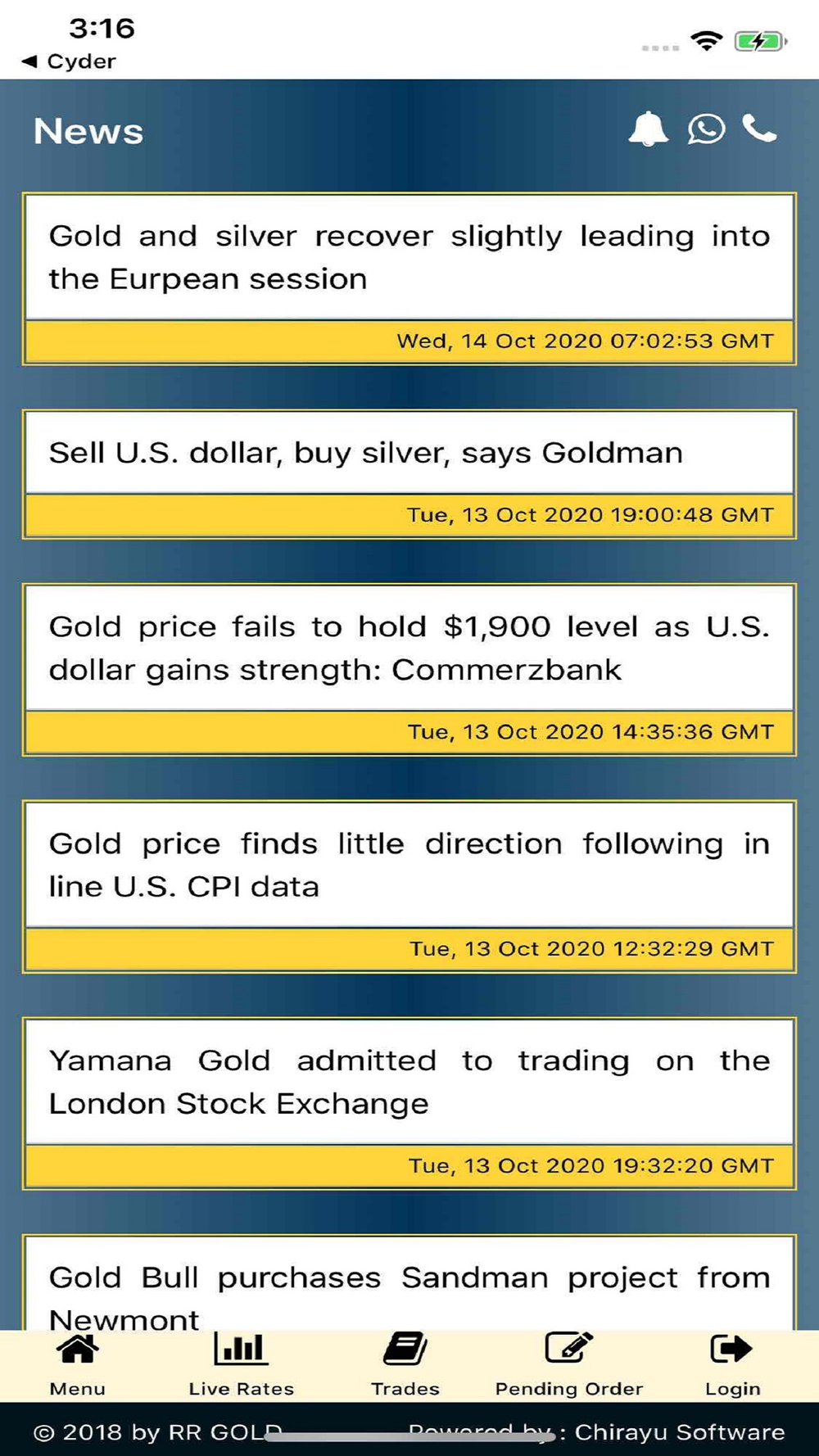Switch to the Live Rates tab
The width and height of the screenshot is (819, 1456).
click(x=241, y=1365)
